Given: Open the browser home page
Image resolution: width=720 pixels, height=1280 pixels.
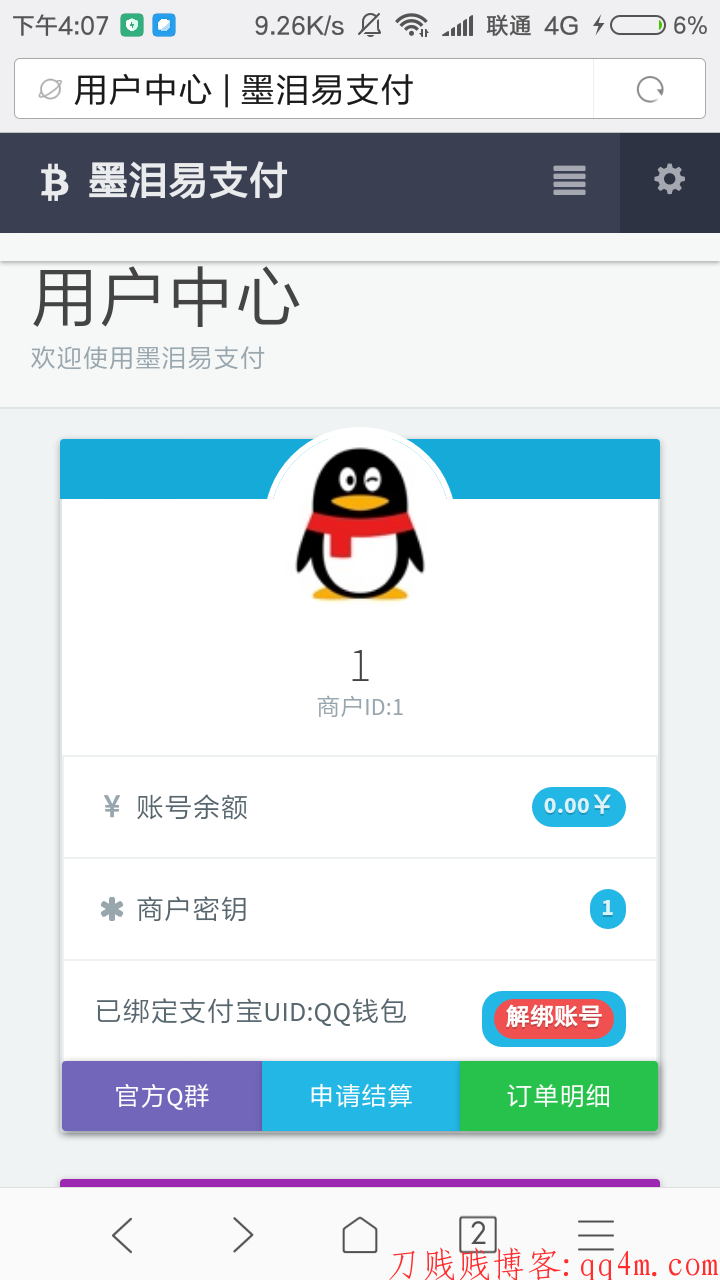Looking at the screenshot, I should pyautogui.click(x=360, y=1235).
